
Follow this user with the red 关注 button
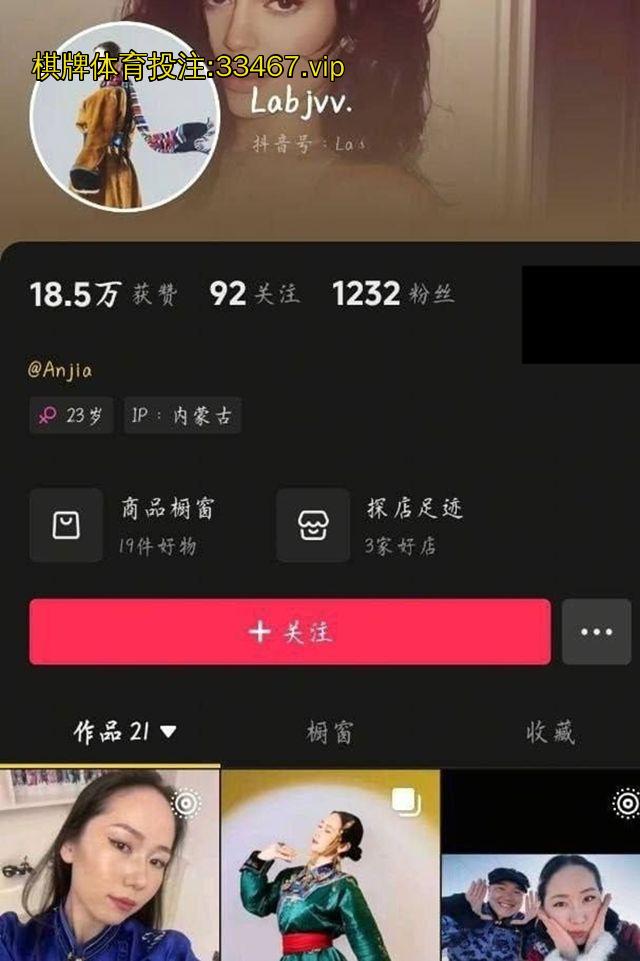point(290,632)
